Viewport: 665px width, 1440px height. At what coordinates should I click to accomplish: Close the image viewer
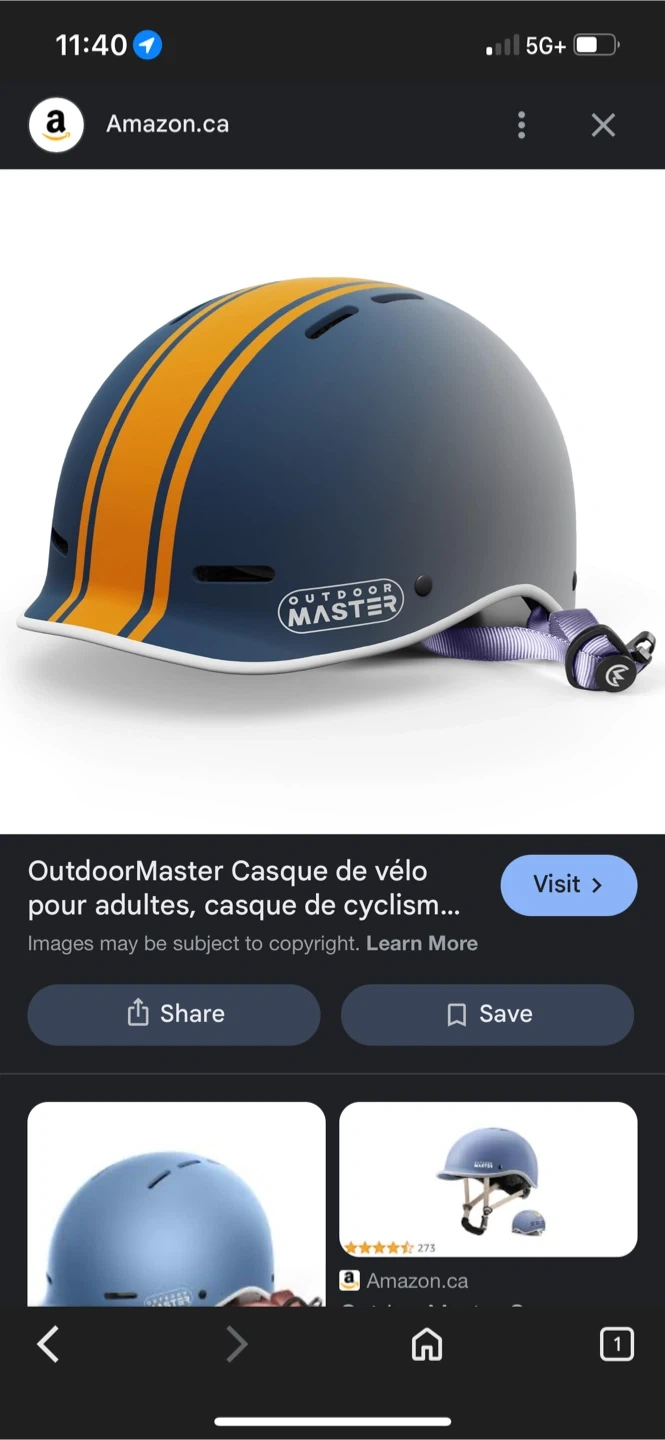pyautogui.click(x=603, y=125)
